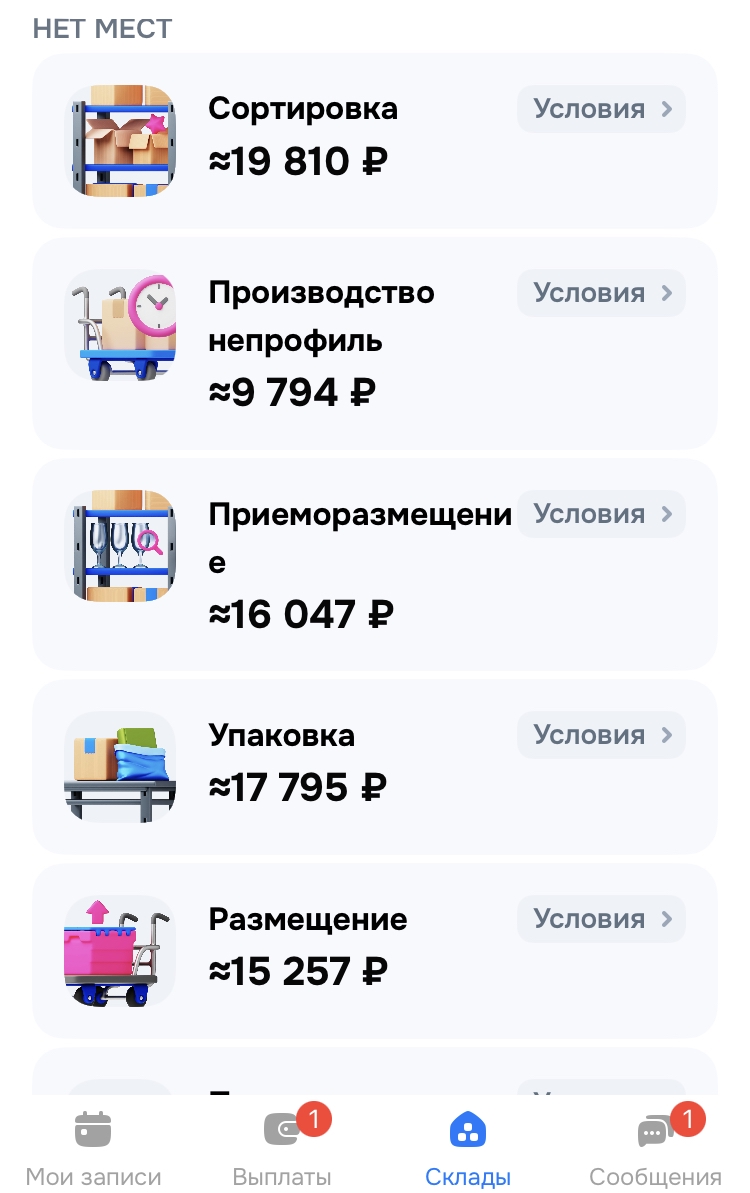Check Условия for Приеморазмещение
Viewport: 750px width, 1193px height.
coord(601,514)
